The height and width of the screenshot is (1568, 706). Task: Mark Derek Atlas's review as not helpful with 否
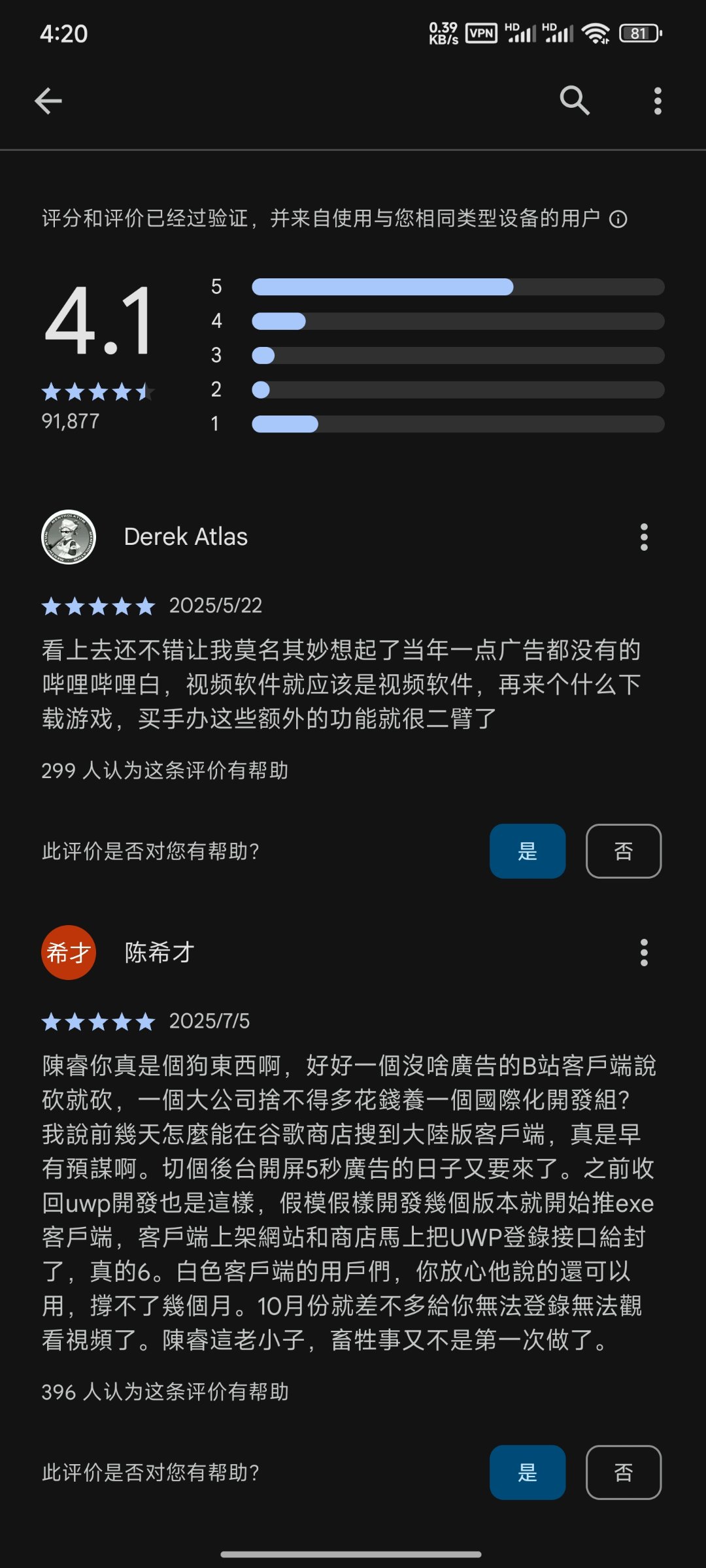624,851
